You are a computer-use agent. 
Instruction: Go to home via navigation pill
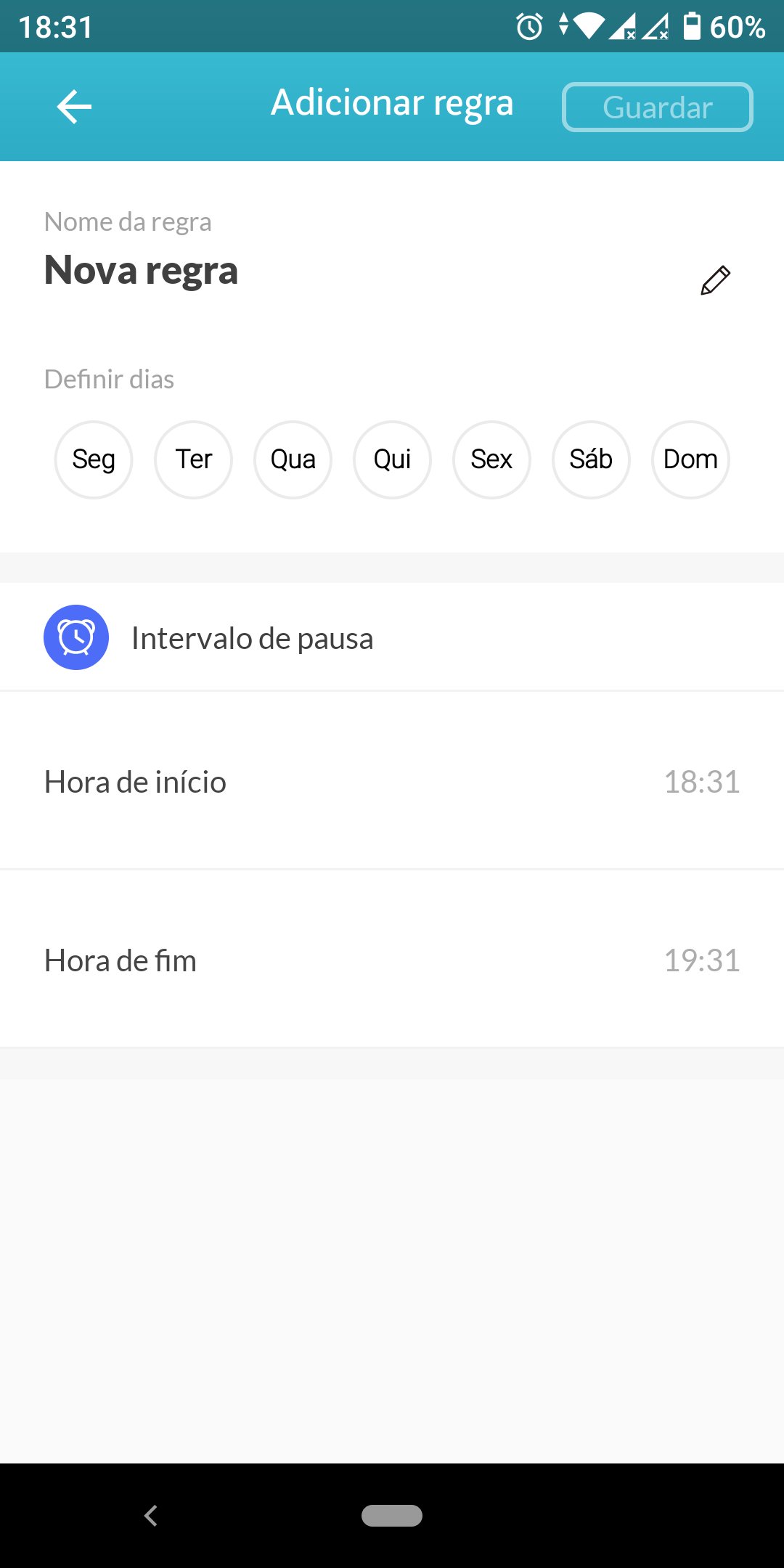coord(392,1516)
